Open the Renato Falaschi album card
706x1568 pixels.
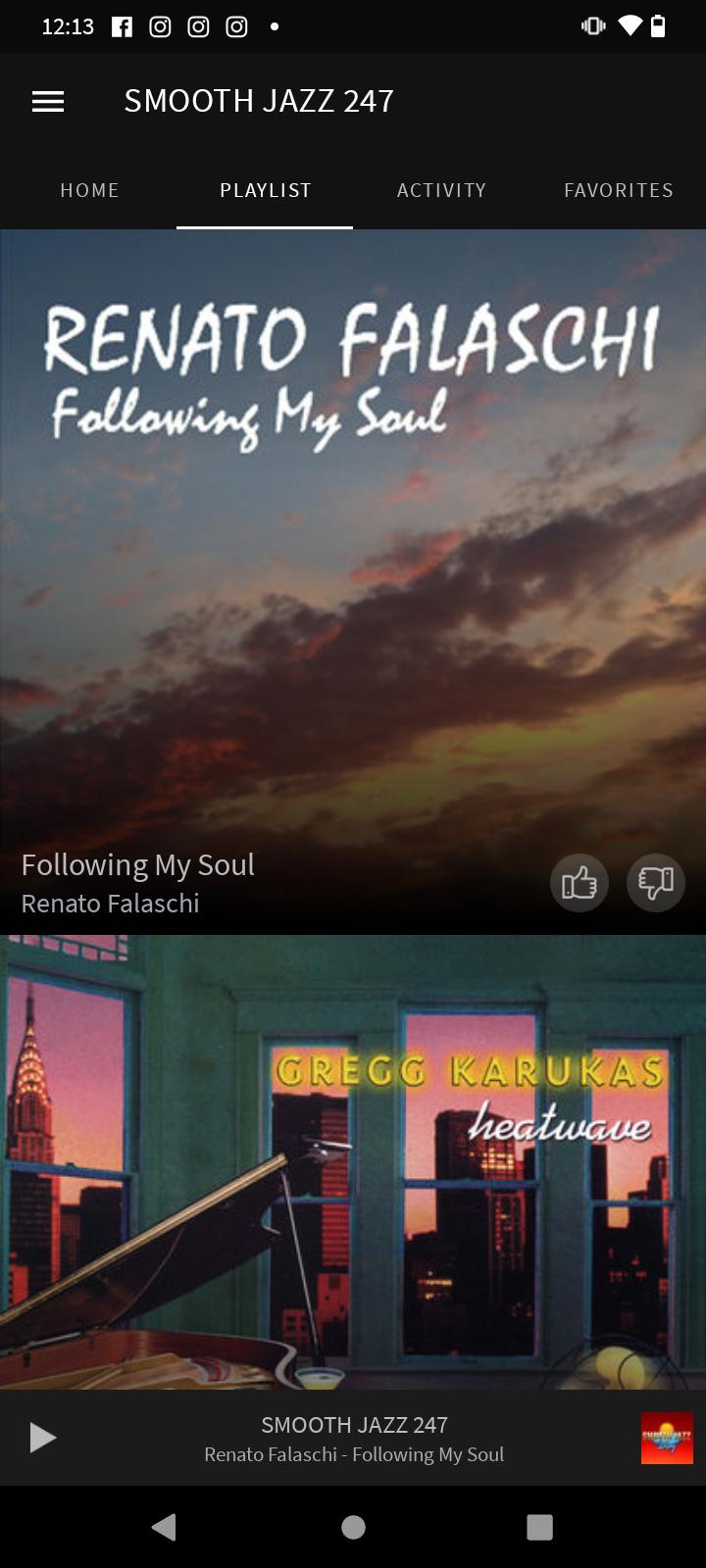[353, 549]
